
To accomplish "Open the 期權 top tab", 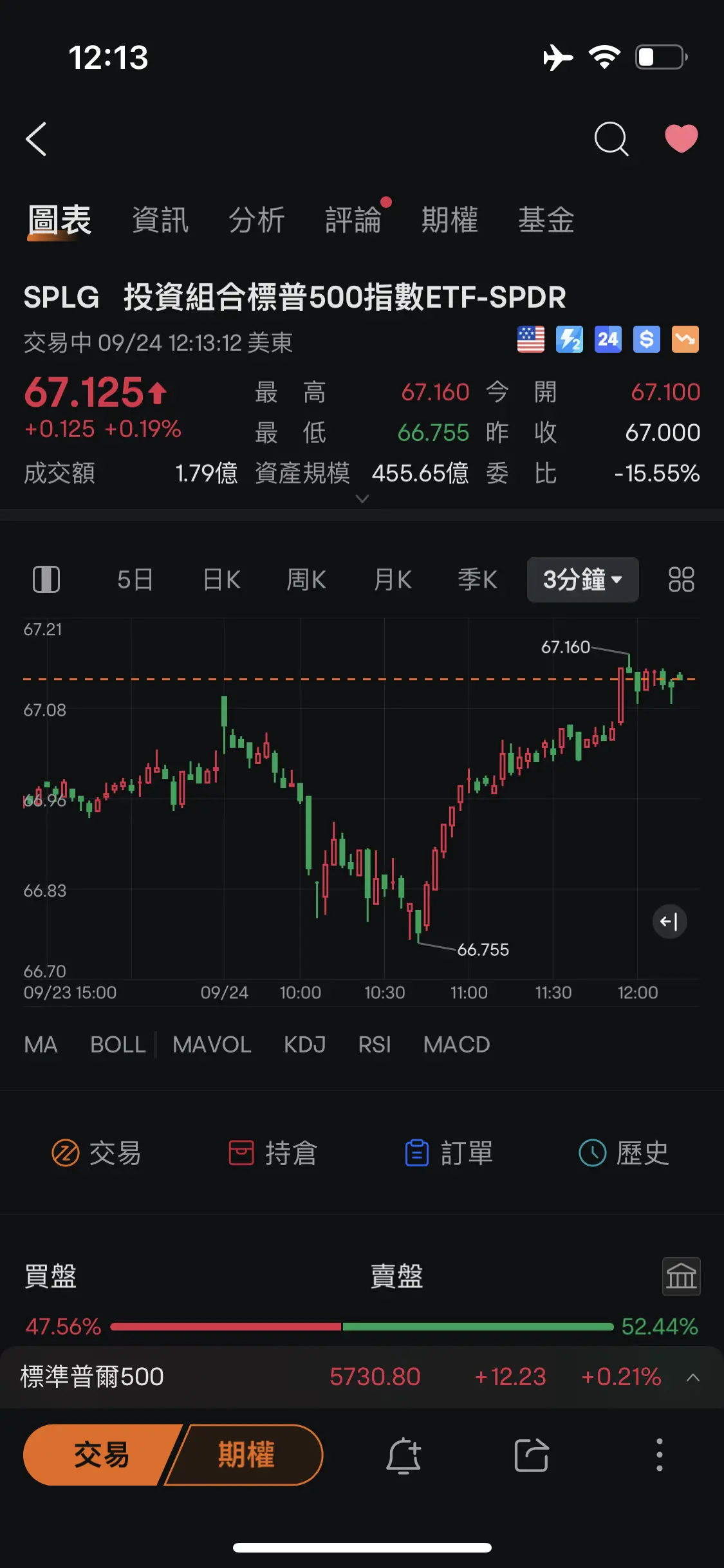I will tap(450, 220).
